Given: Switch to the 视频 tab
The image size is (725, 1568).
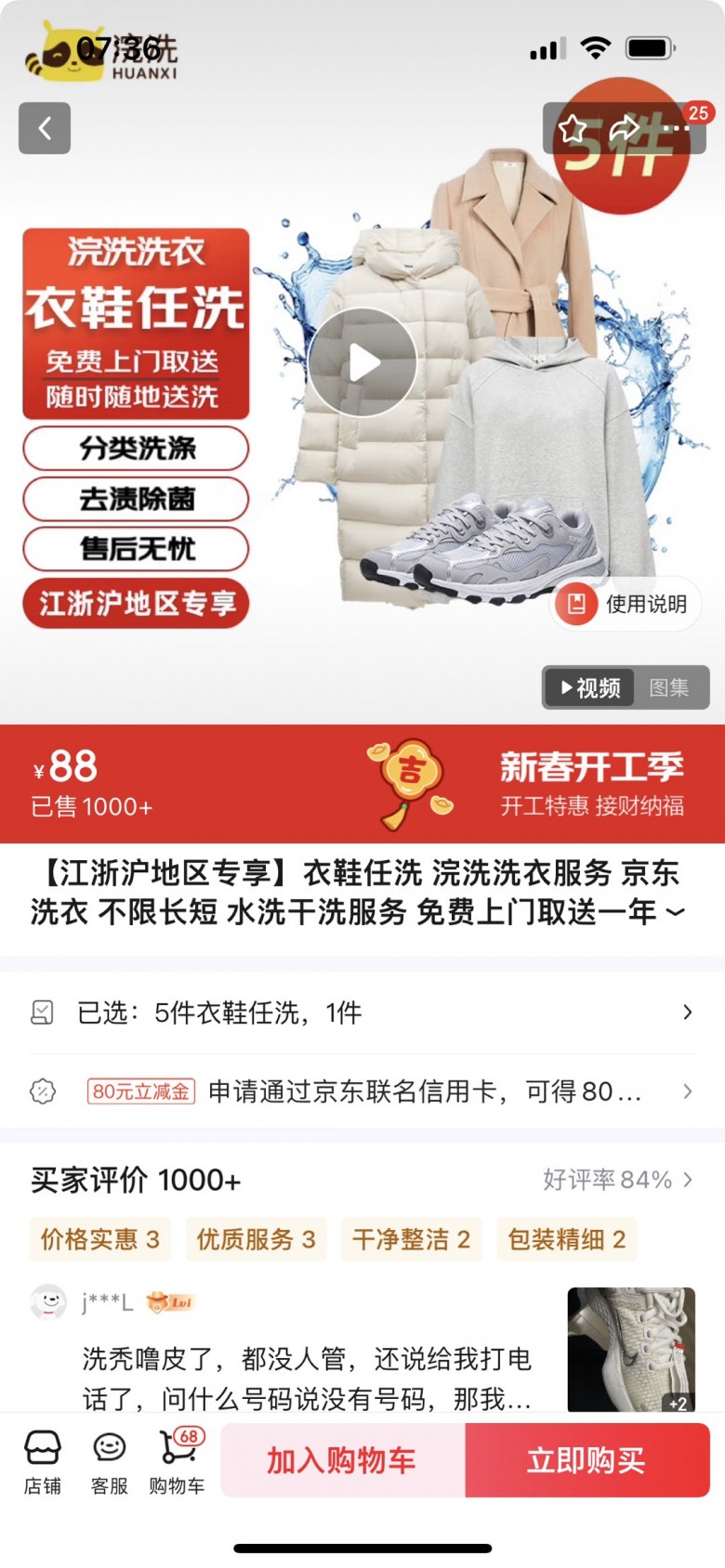Looking at the screenshot, I should (x=590, y=687).
